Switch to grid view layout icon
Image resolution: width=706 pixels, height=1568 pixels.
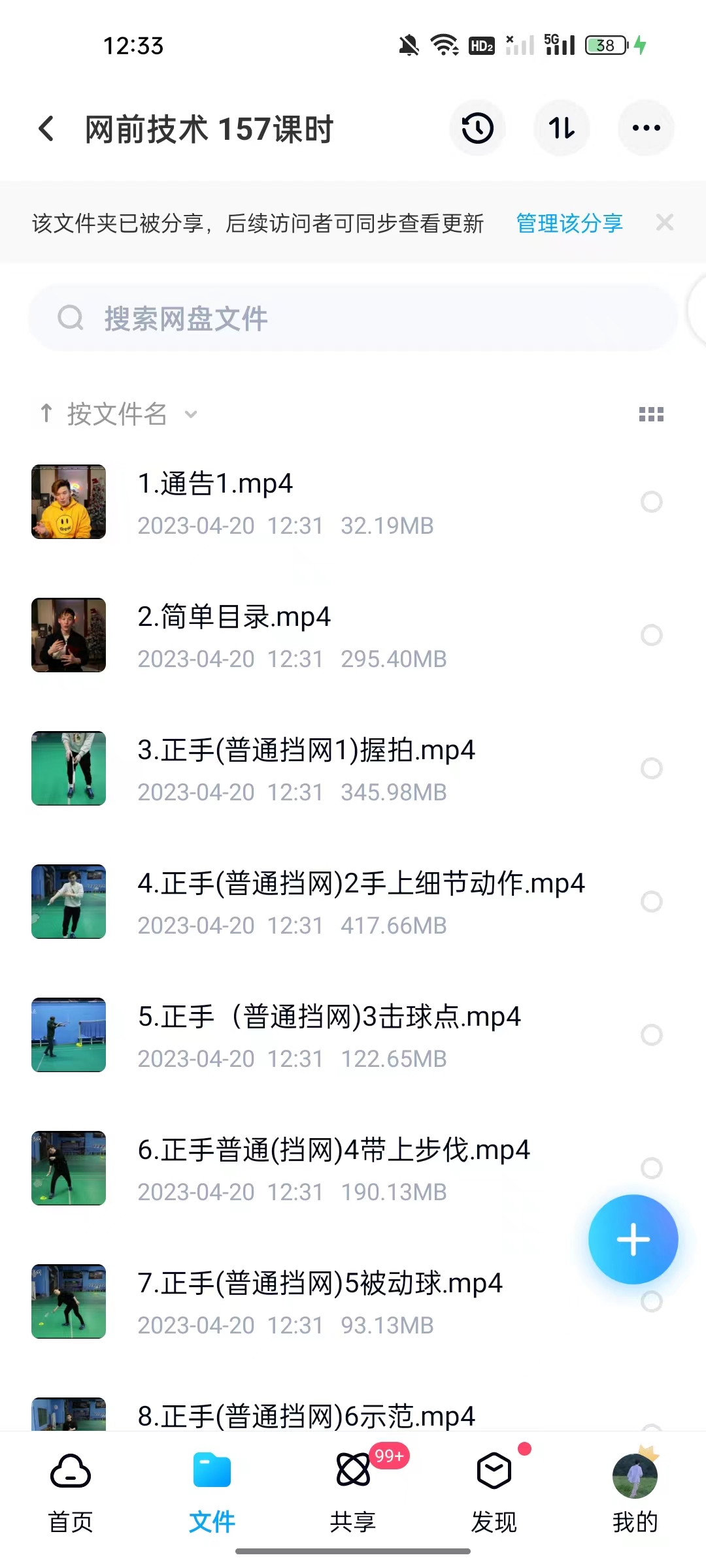coord(651,414)
